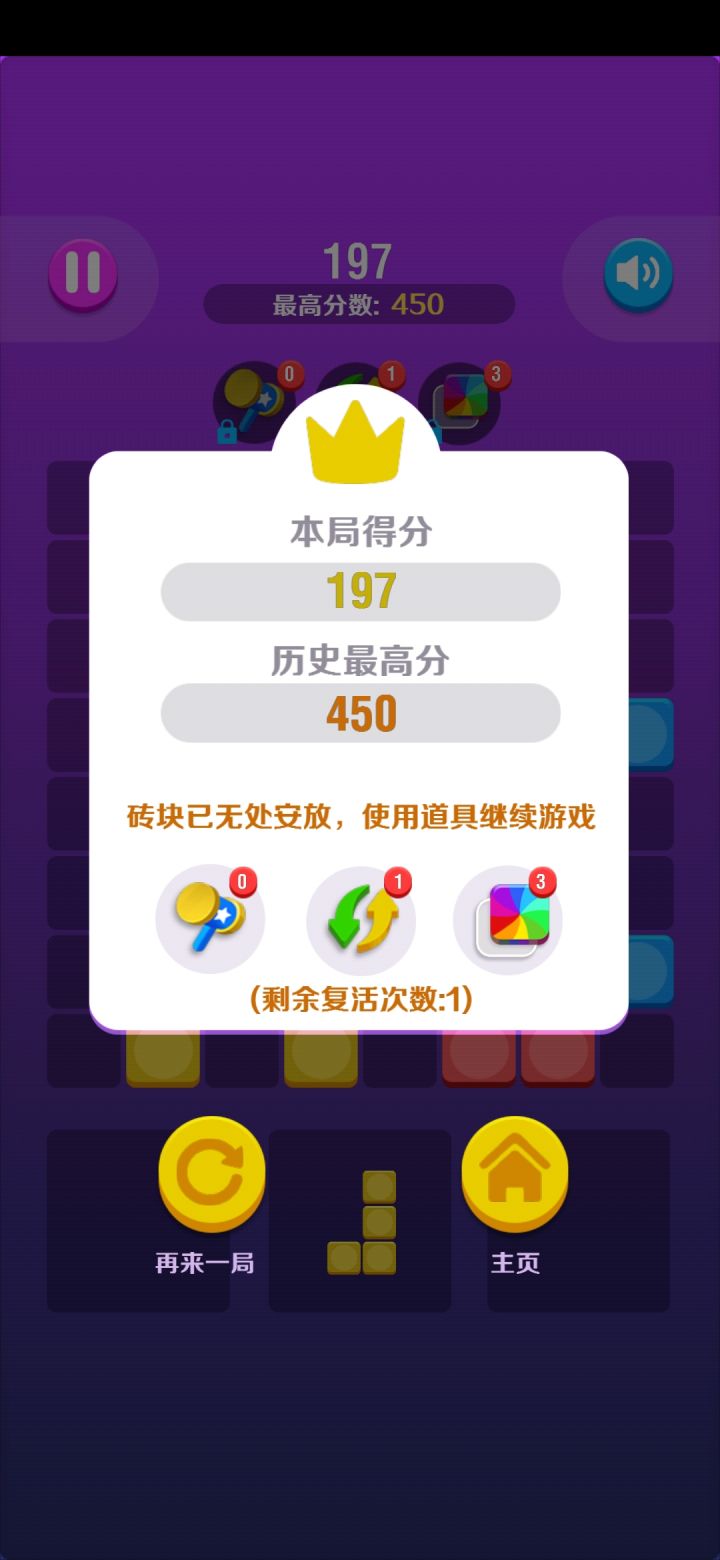Click the orange warning message about props

360,816
